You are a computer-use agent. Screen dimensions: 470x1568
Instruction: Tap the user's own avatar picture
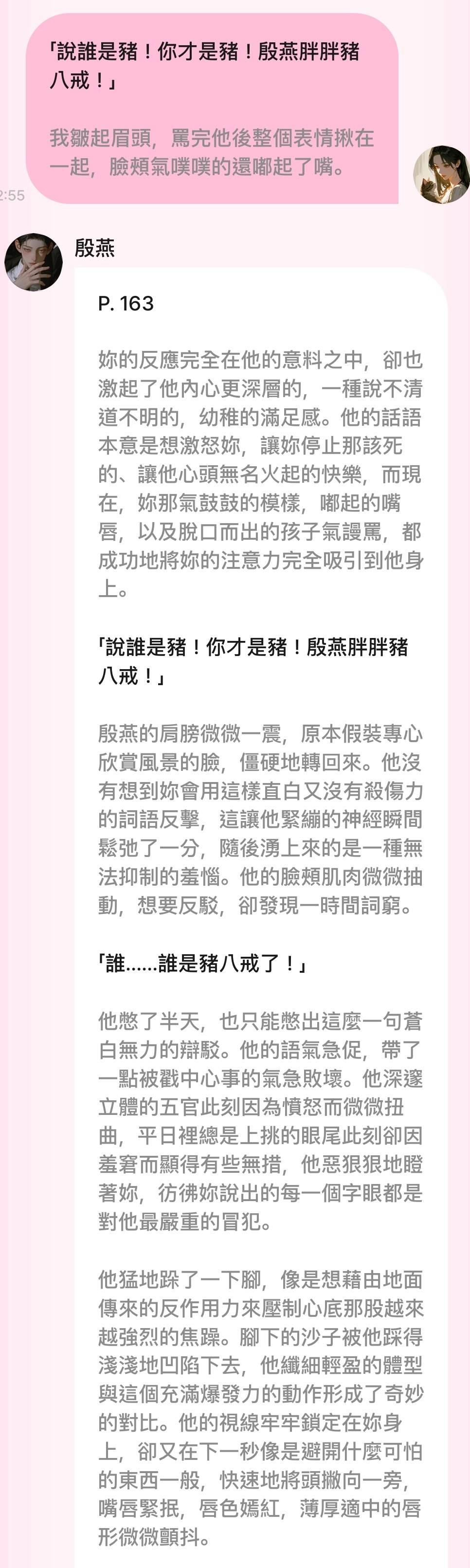(x=441, y=174)
